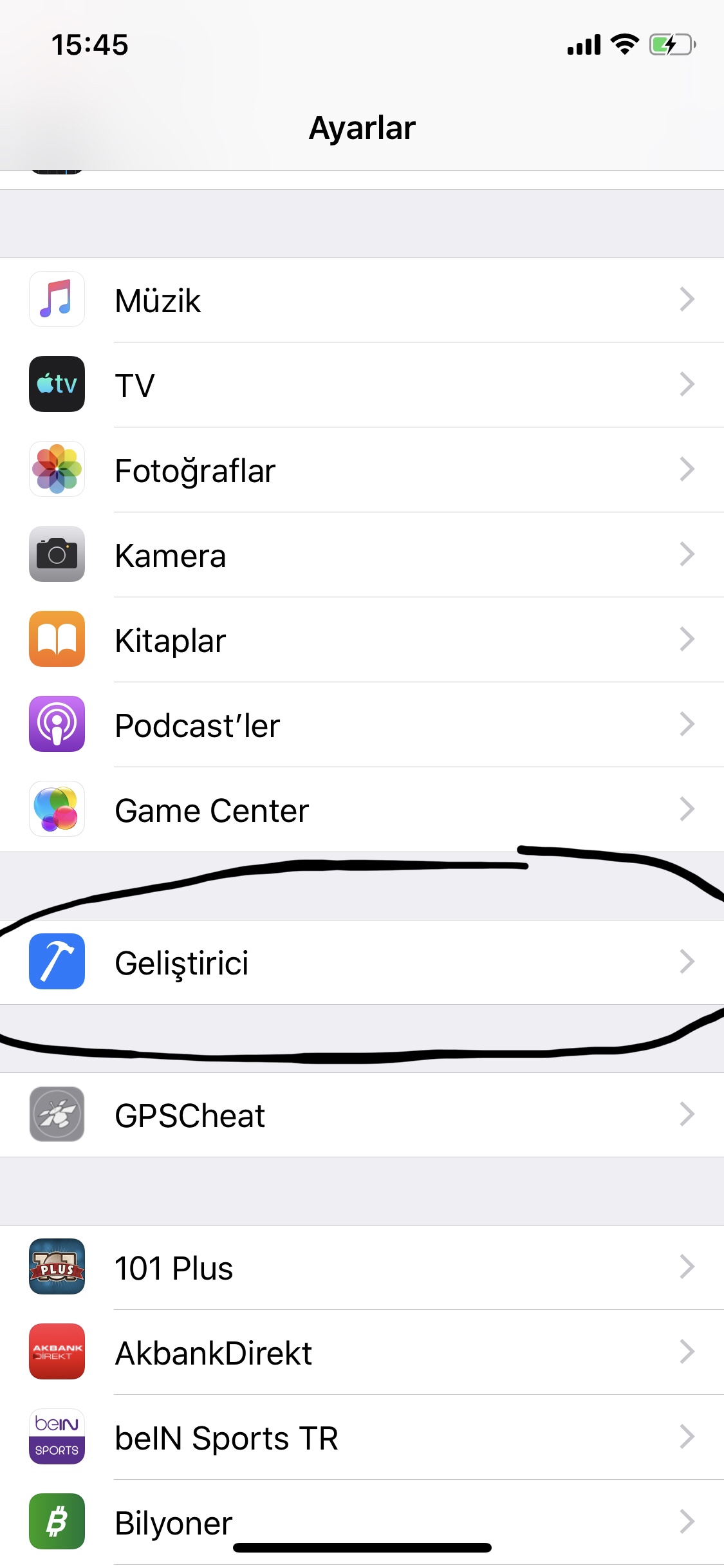724x1568 pixels.
Task: Open Müzik settings
Action: coord(360,300)
